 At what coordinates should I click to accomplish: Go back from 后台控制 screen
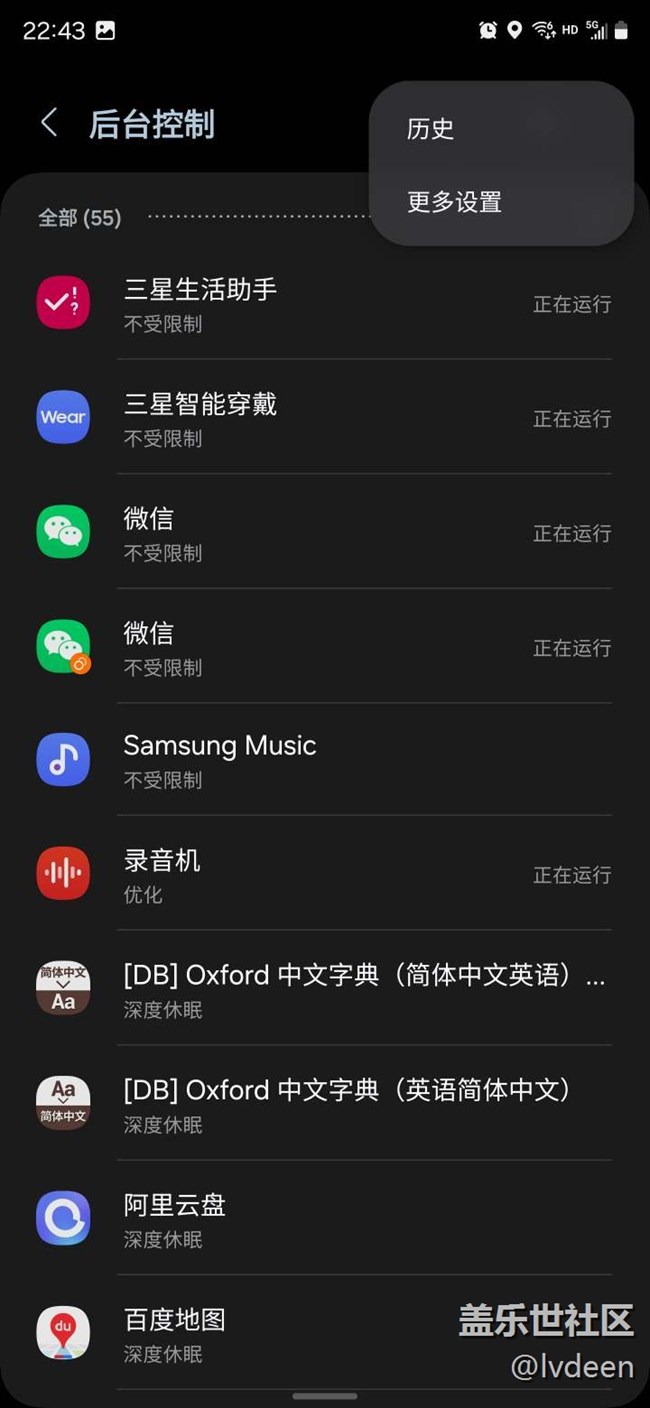(x=48, y=123)
